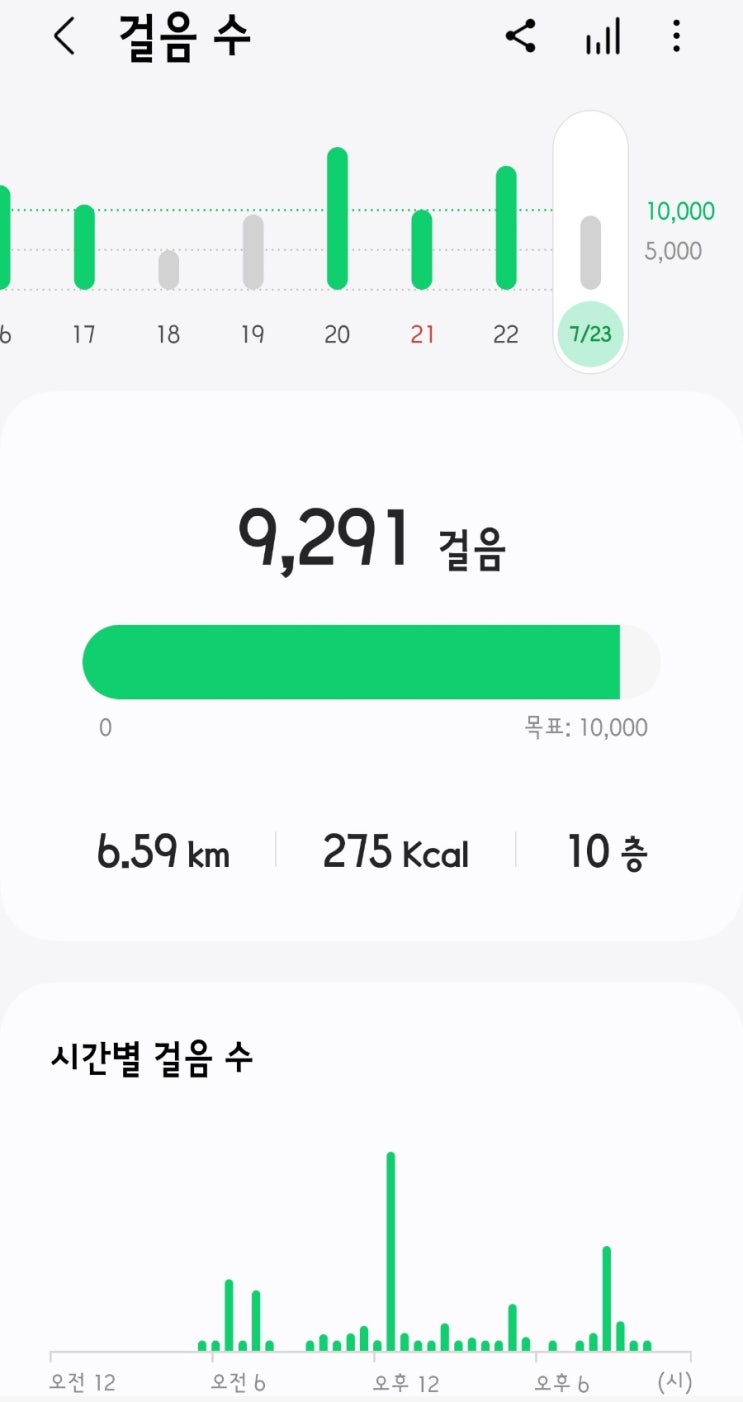Viewport: 743px width, 1402px height.
Task: Select the 7/23 date bar
Action: 590,253
